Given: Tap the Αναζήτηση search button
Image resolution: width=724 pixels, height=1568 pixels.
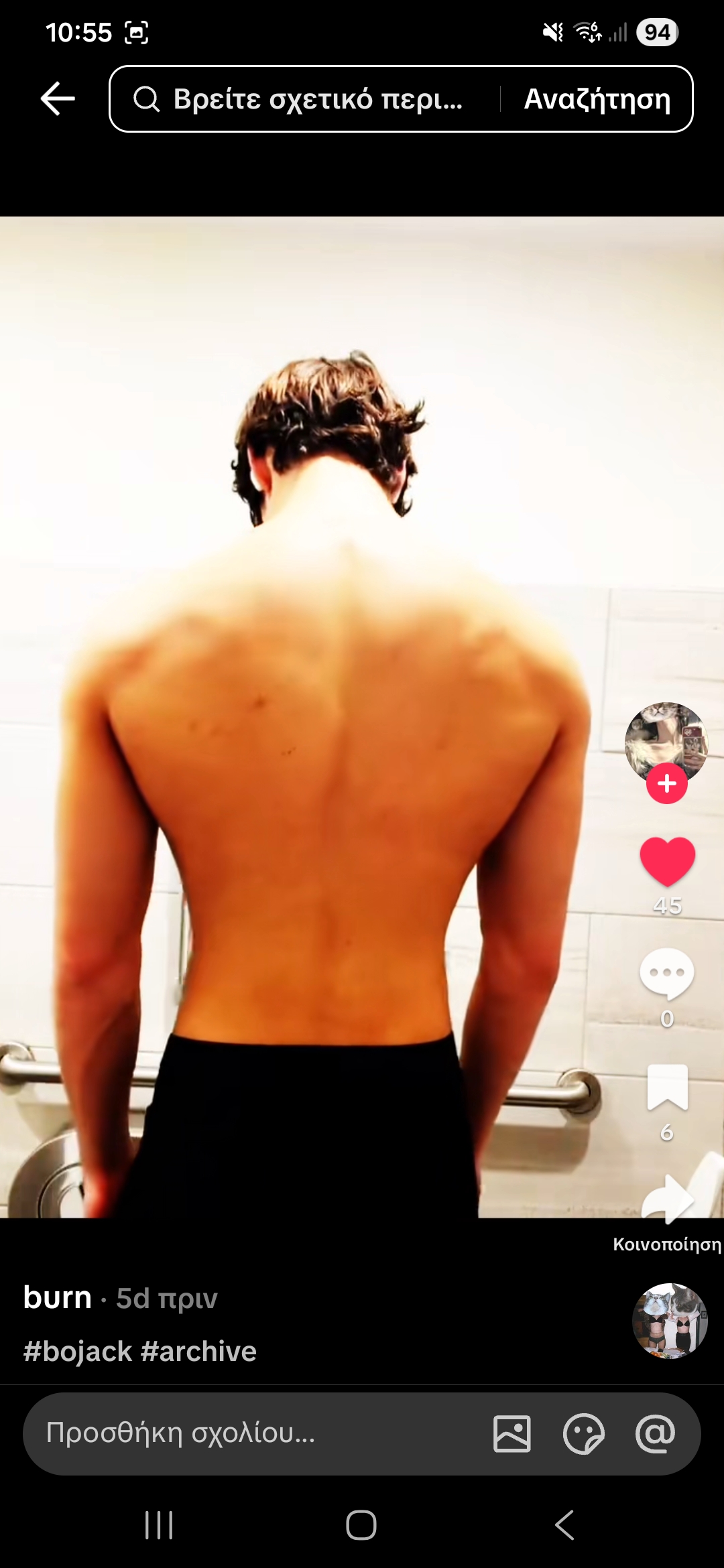Looking at the screenshot, I should pyautogui.click(x=597, y=99).
